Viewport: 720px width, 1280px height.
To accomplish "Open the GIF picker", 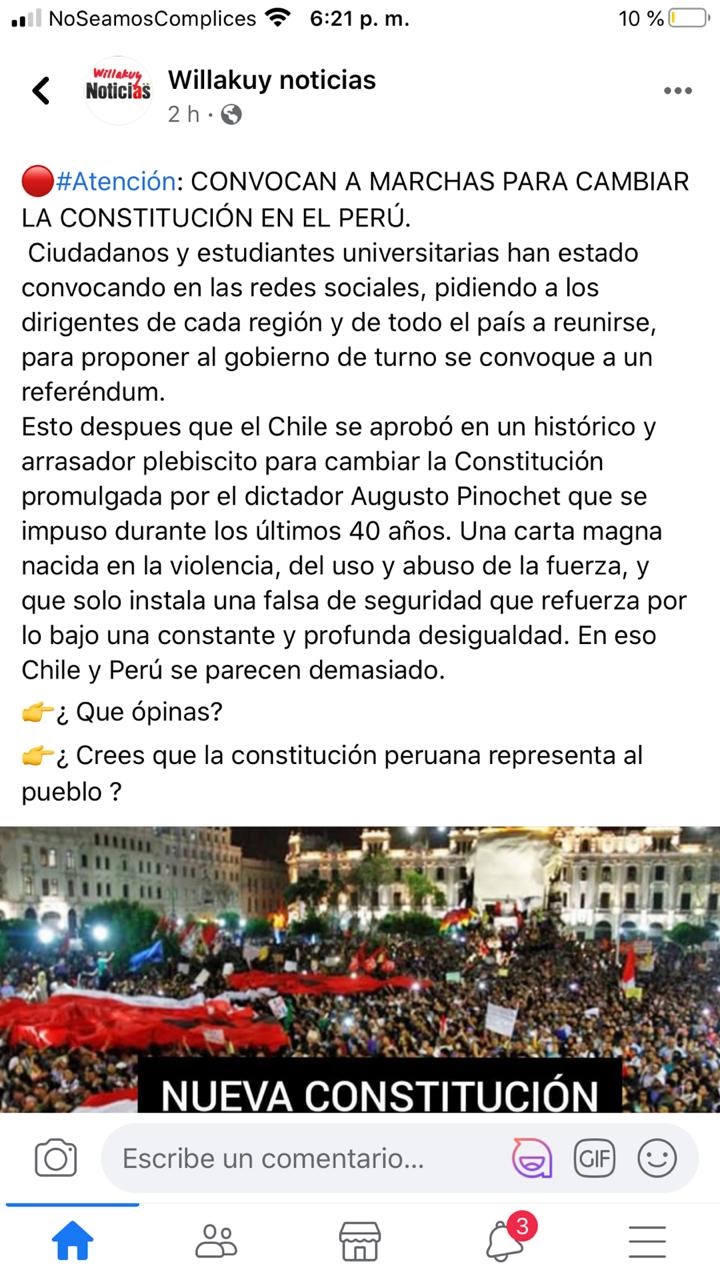I will coord(594,1158).
